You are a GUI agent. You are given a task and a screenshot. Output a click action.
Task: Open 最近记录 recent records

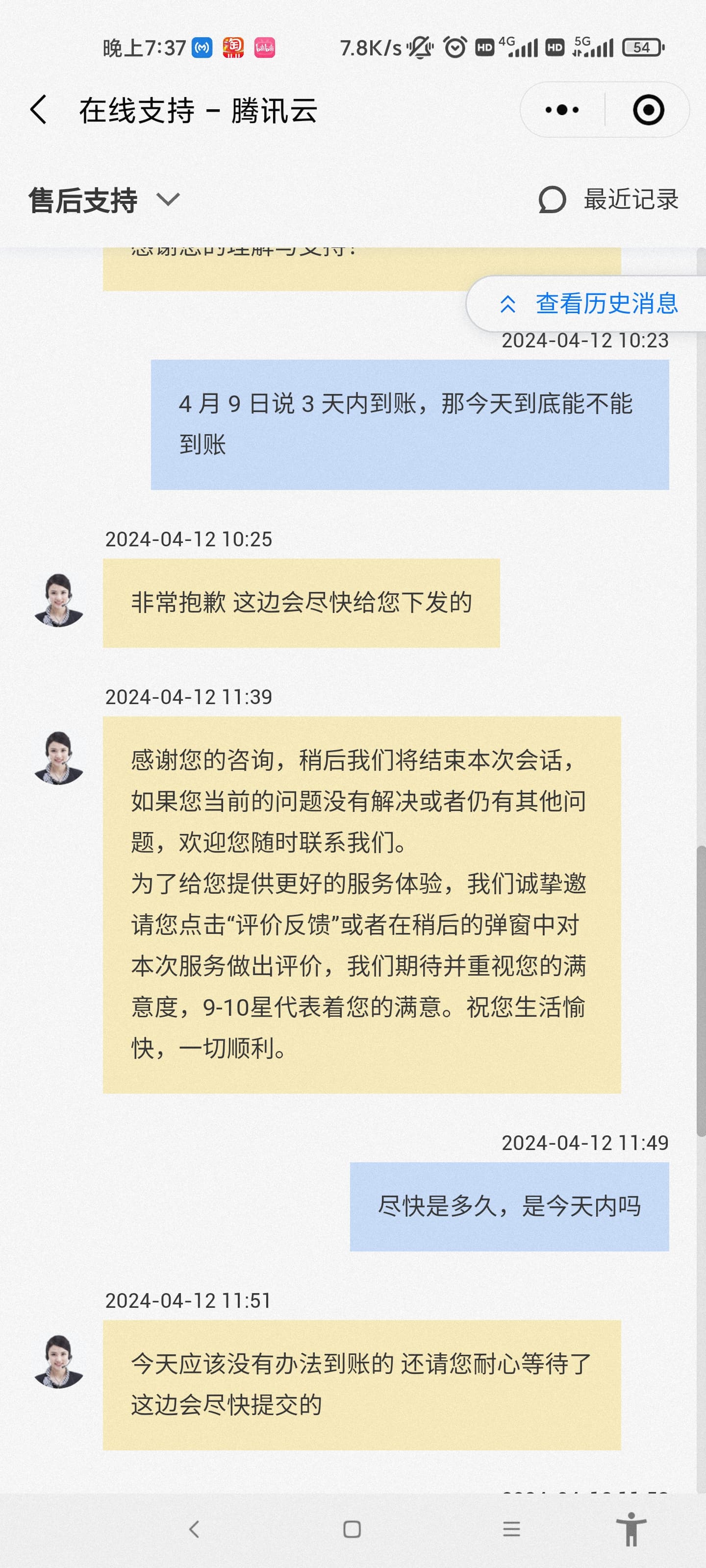608,199
